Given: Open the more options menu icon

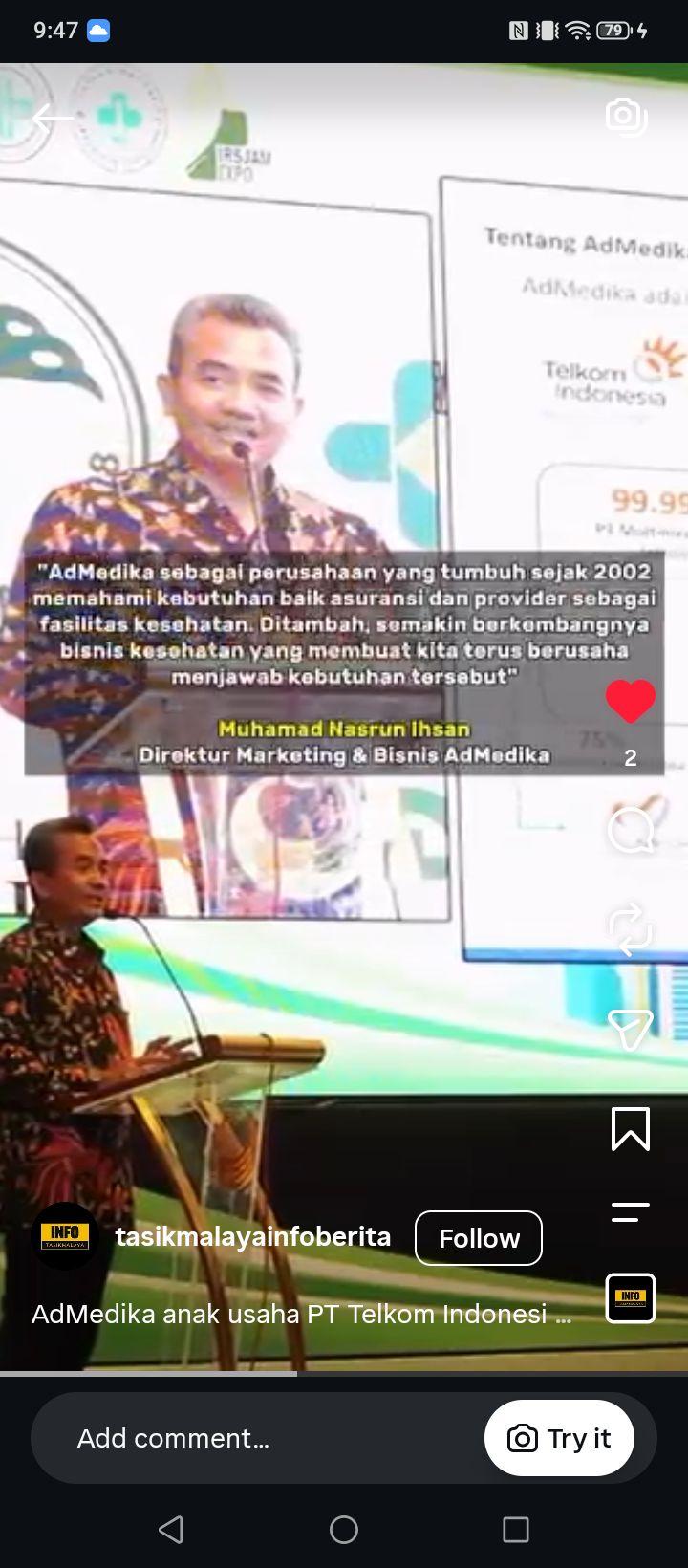Looking at the screenshot, I should point(631,1212).
